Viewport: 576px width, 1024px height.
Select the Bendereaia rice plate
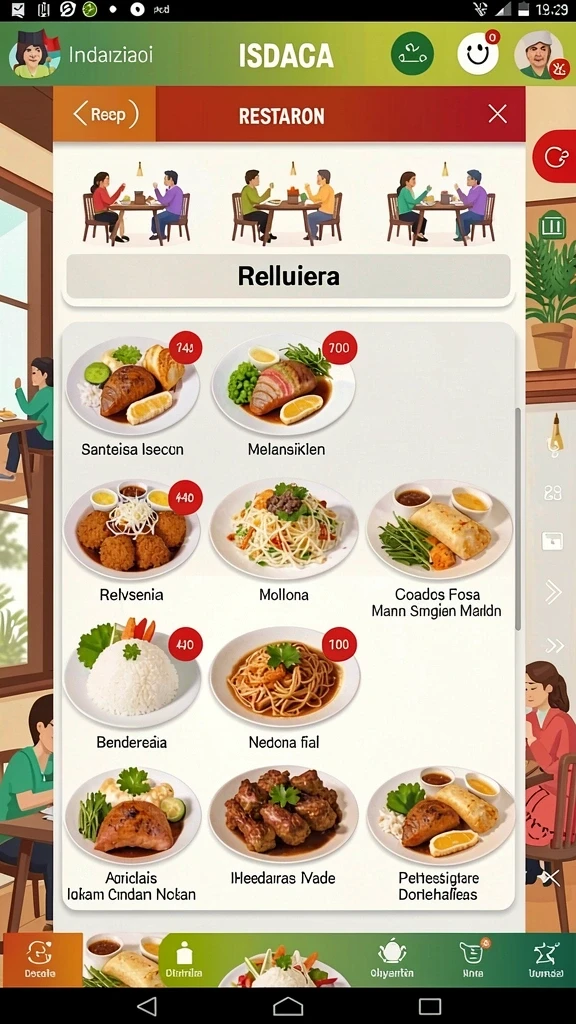coord(133,686)
